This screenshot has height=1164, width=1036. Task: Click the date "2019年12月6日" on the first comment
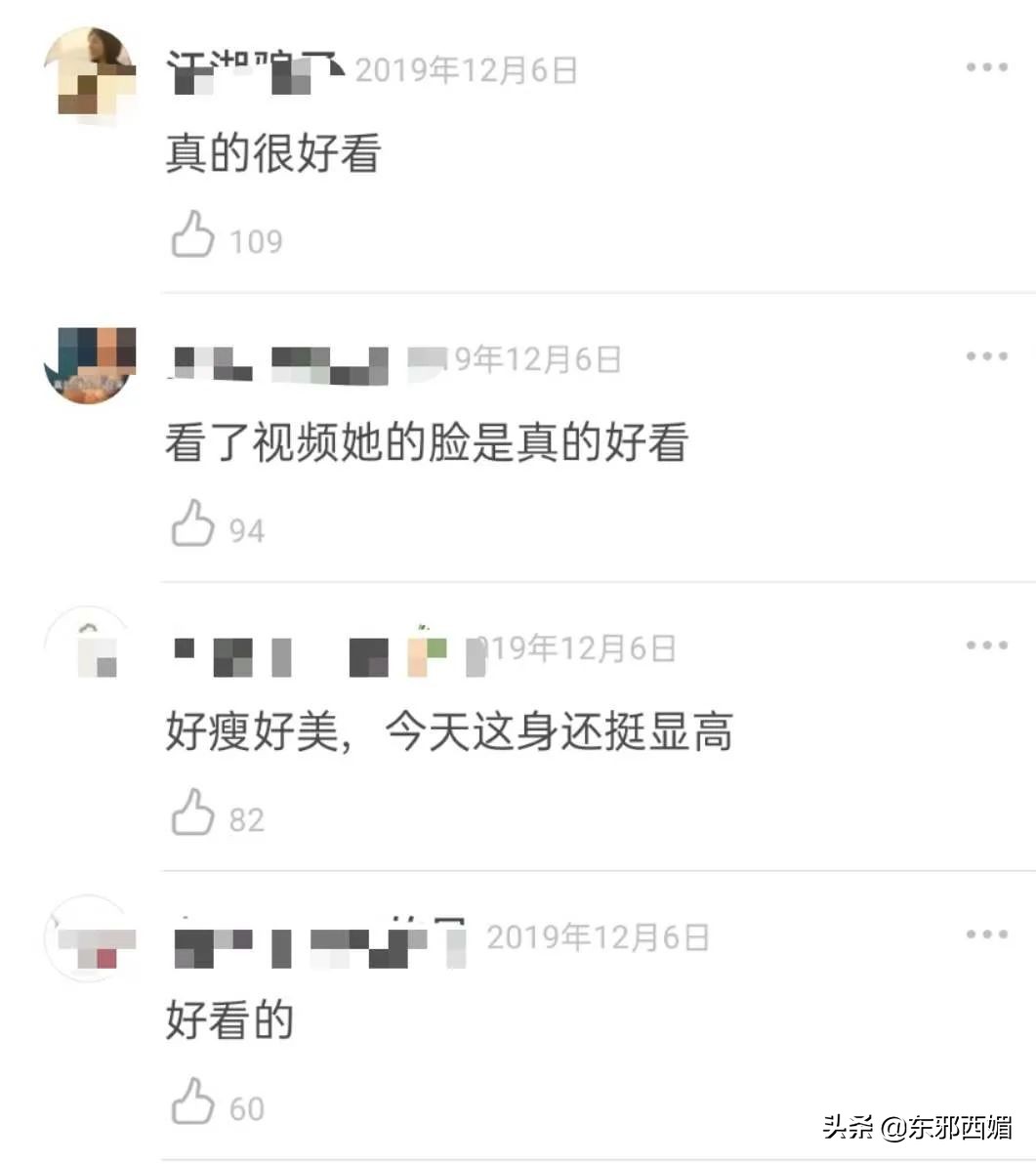point(467,68)
